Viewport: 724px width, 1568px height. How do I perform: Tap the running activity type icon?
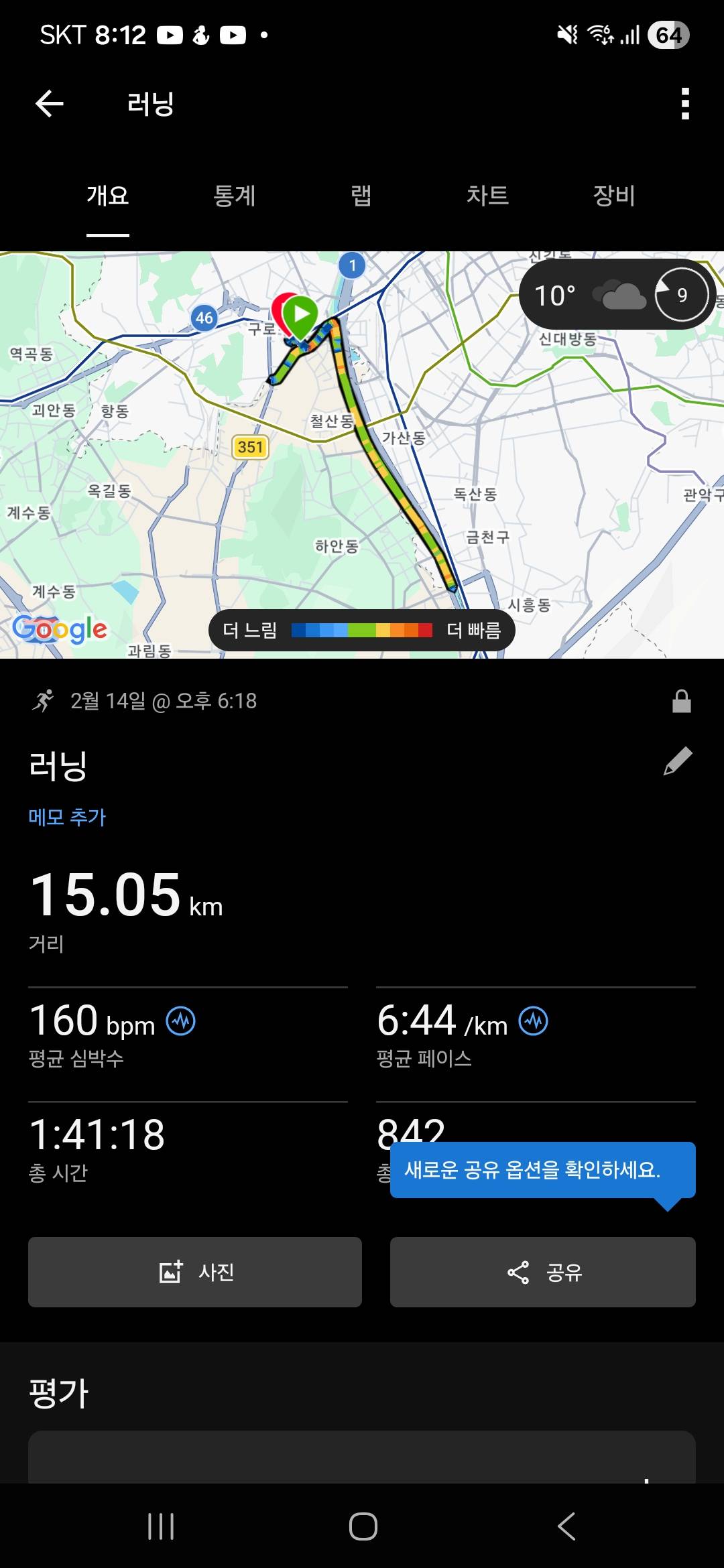44,701
